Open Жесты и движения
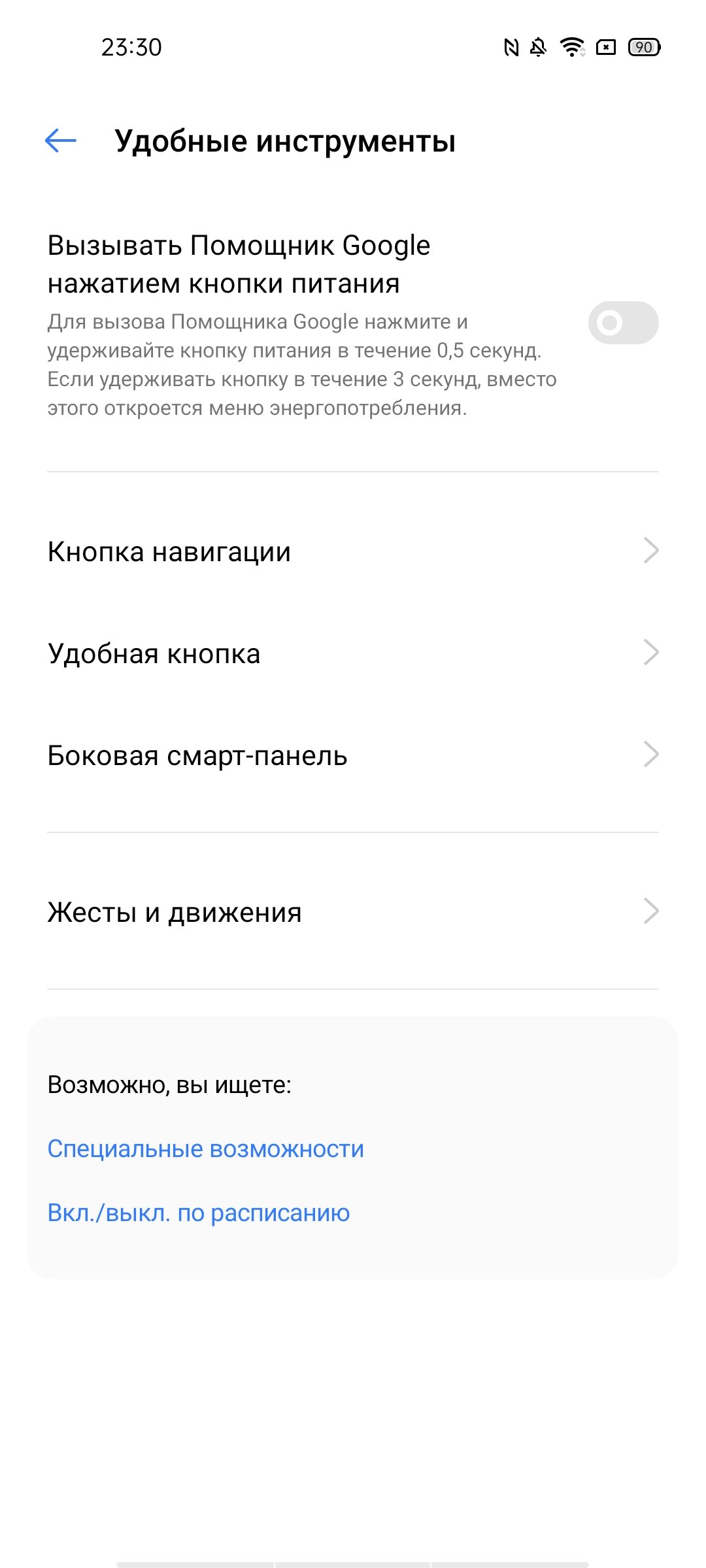Viewport: 706px width, 1568px height. pyautogui.click(x=353, y=912)
